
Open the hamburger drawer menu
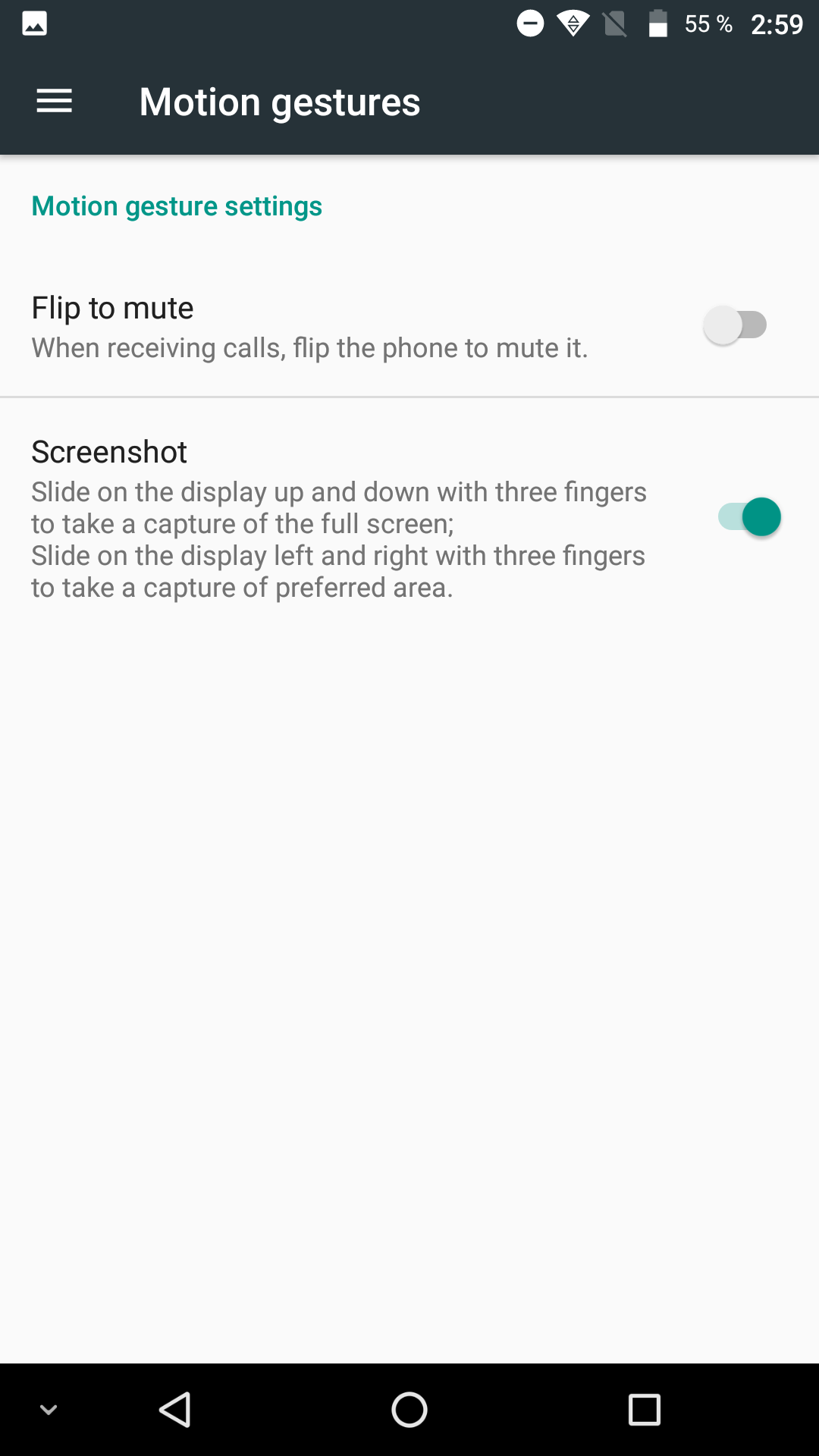[x=54, y=101]
